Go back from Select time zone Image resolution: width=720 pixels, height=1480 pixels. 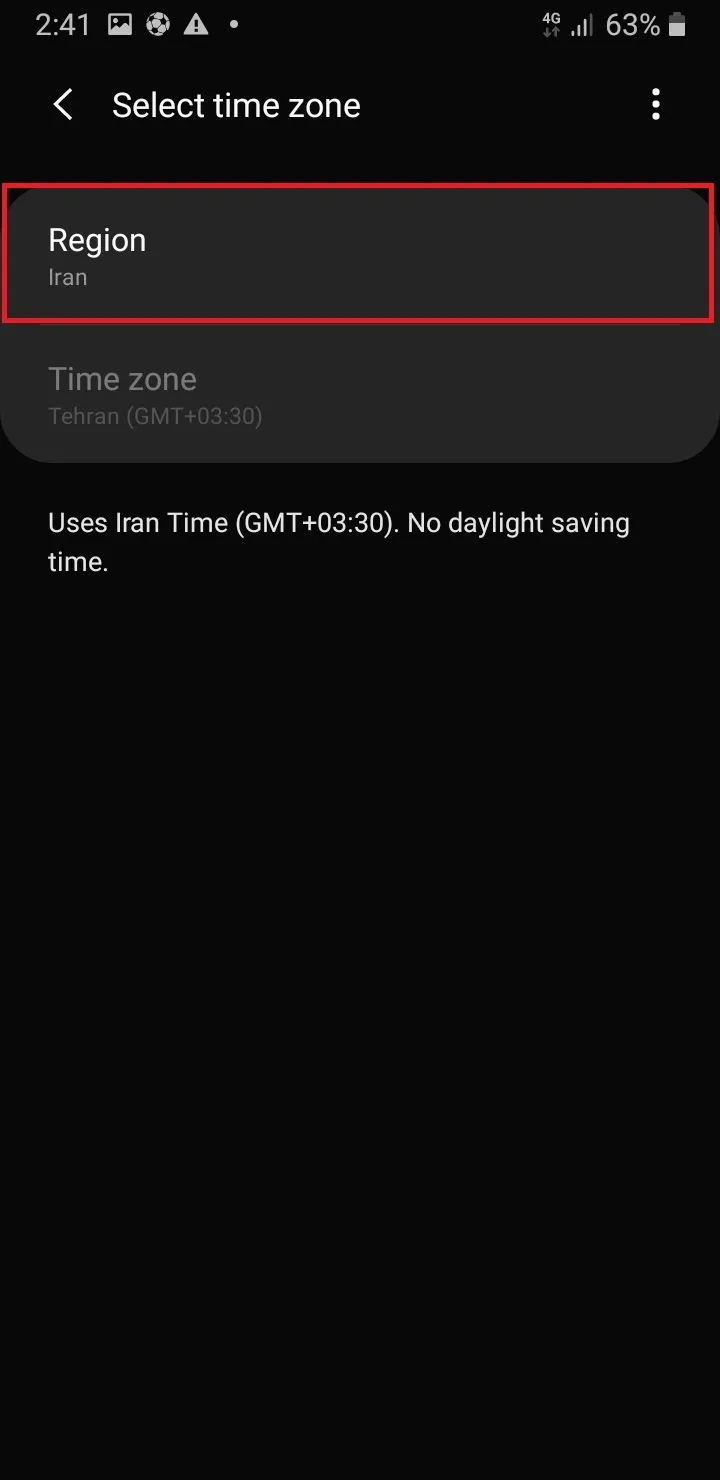click(x=63, y=105)
